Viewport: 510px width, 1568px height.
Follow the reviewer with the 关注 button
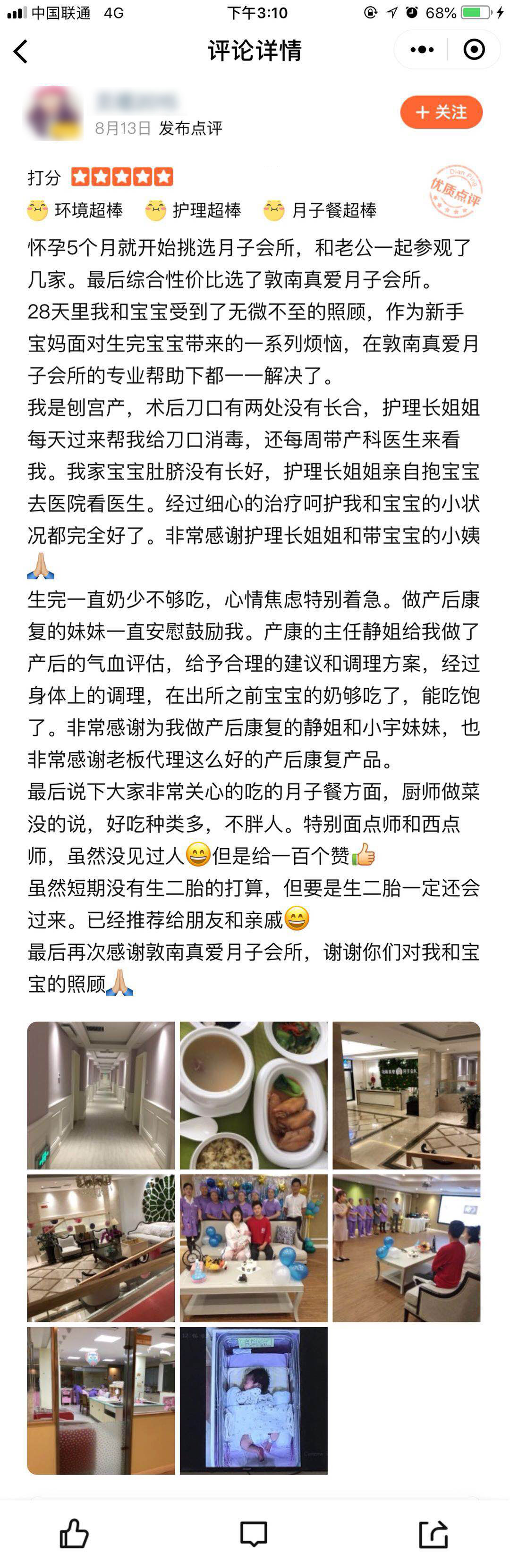click(x=441, y=113)
